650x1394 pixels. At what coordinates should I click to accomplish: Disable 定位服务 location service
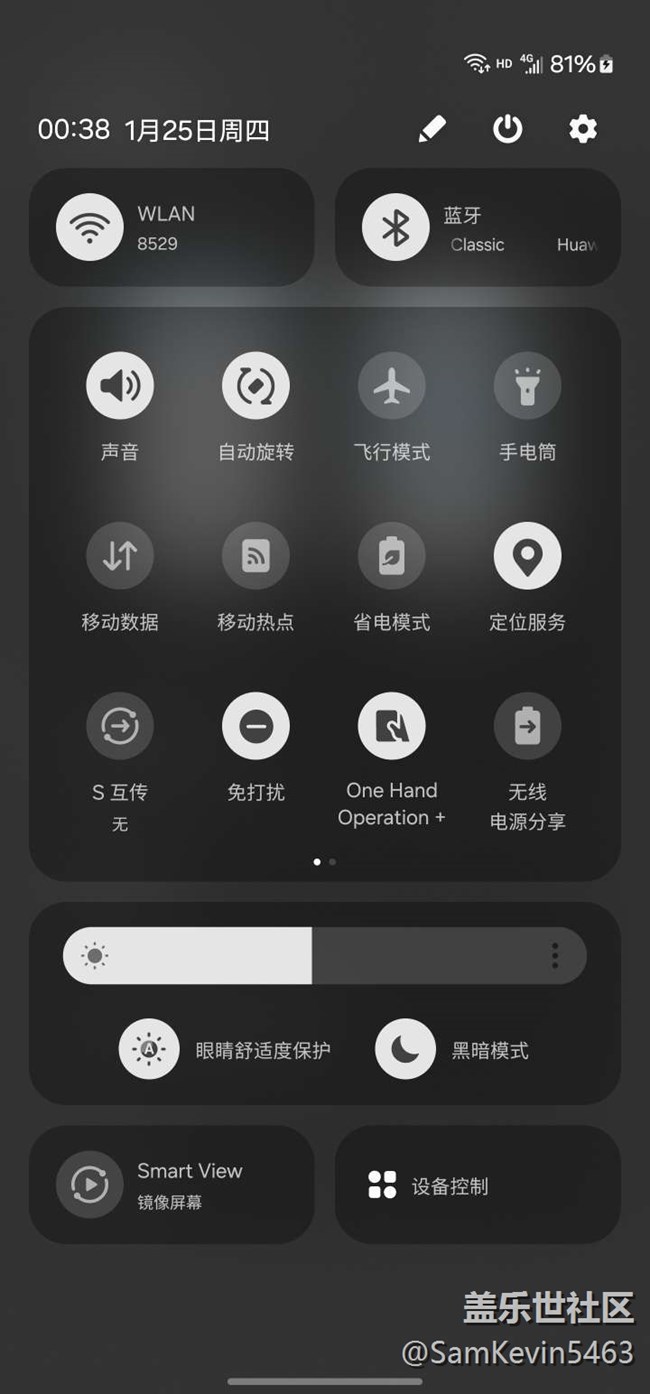pos(527,555)
